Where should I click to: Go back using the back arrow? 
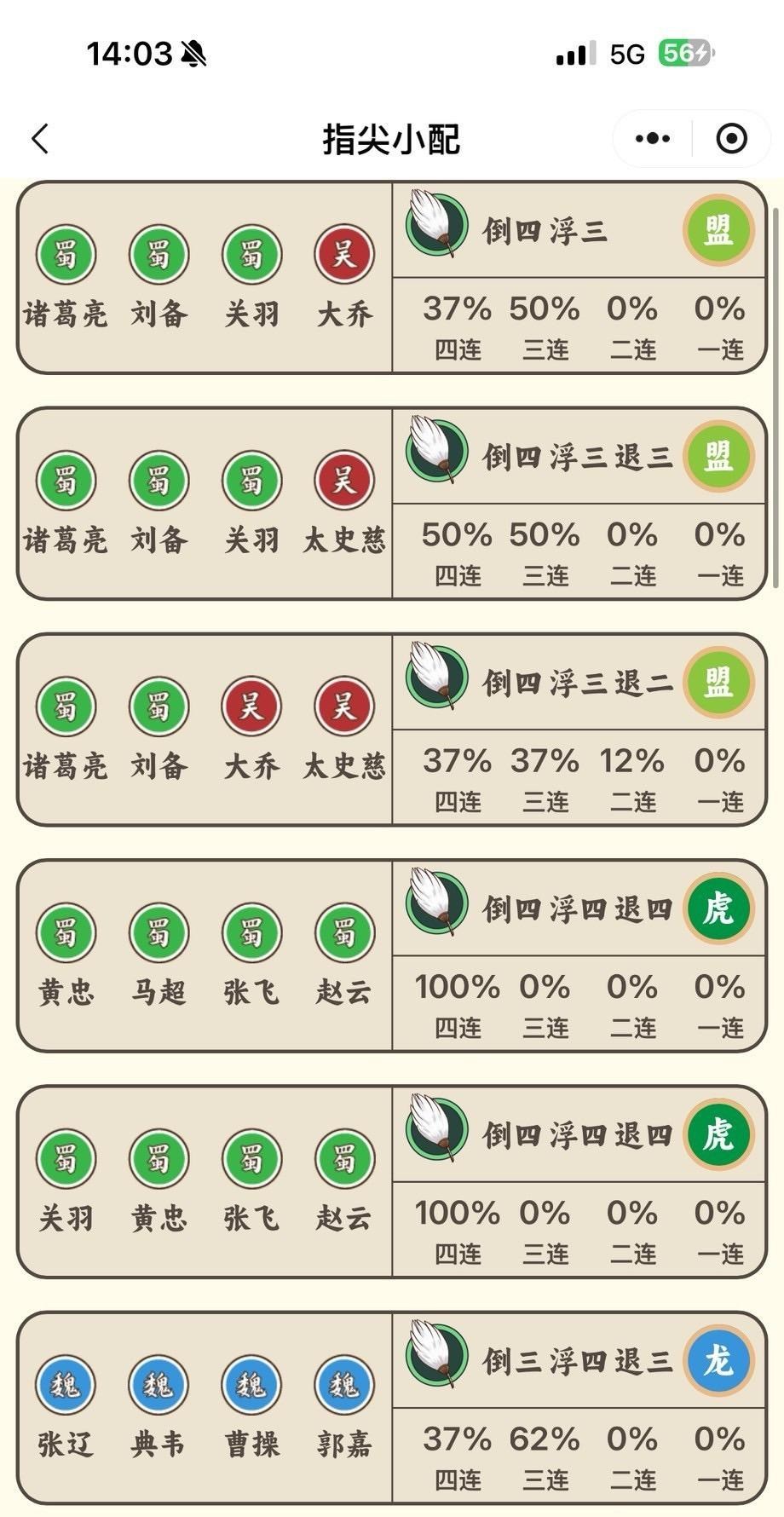coord(40,139)
